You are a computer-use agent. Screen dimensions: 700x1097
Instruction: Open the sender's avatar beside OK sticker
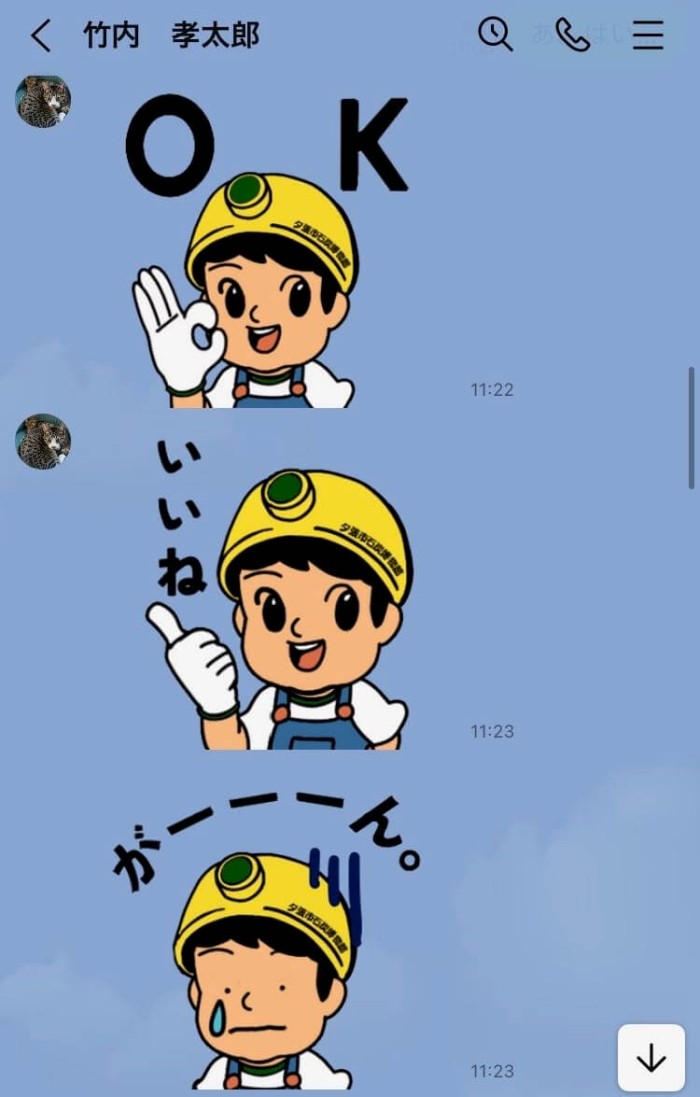coord(43,101)
